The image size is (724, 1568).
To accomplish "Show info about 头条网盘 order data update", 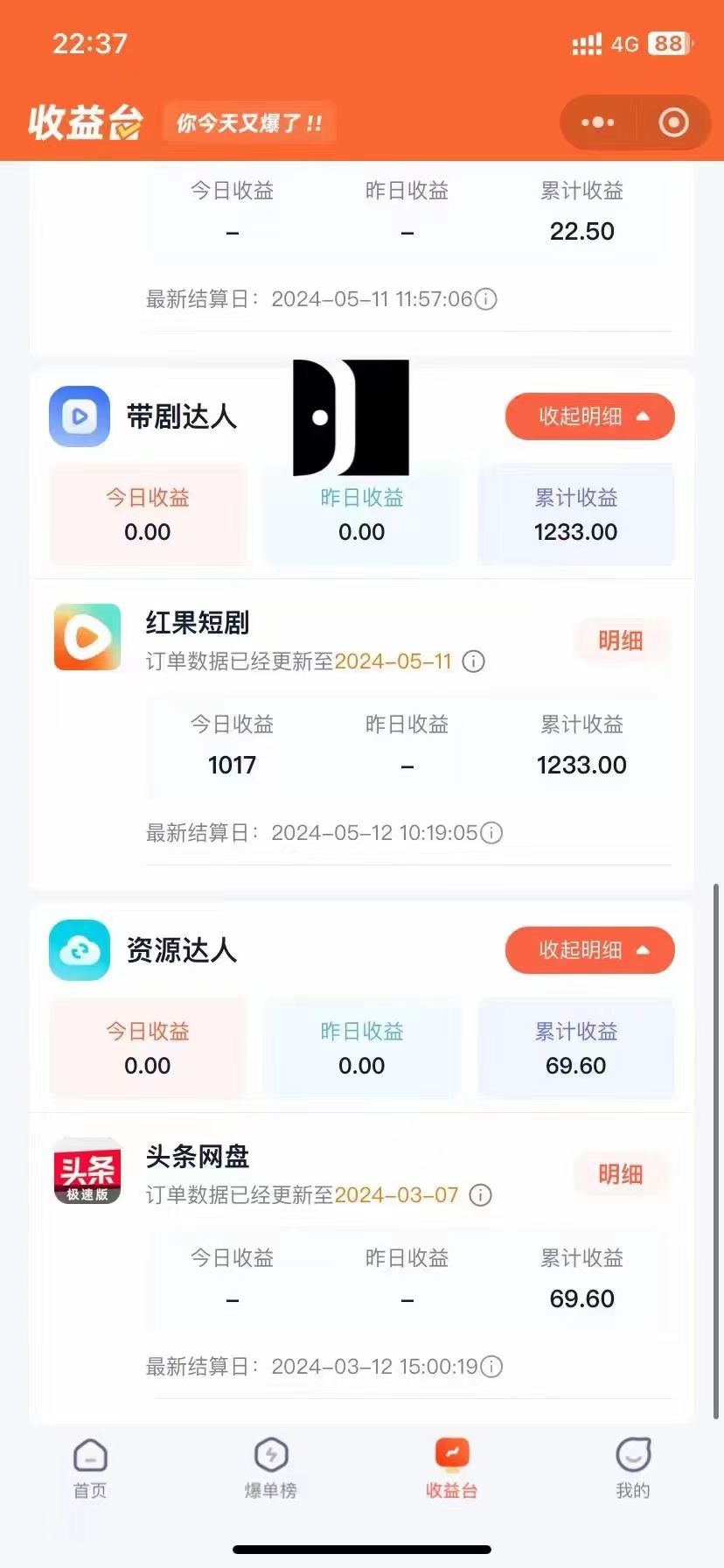I will (481, 1195).
